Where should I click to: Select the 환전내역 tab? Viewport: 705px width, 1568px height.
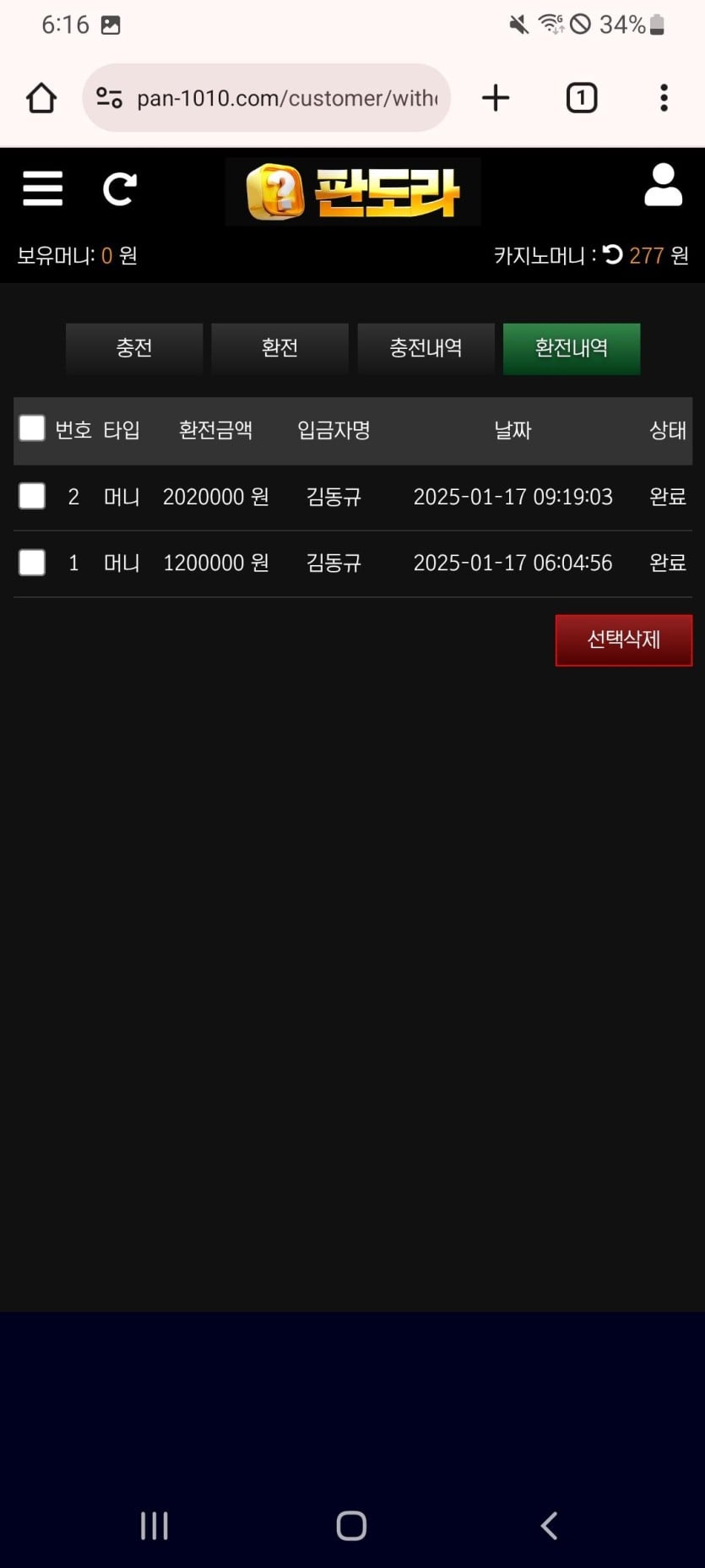572,348
